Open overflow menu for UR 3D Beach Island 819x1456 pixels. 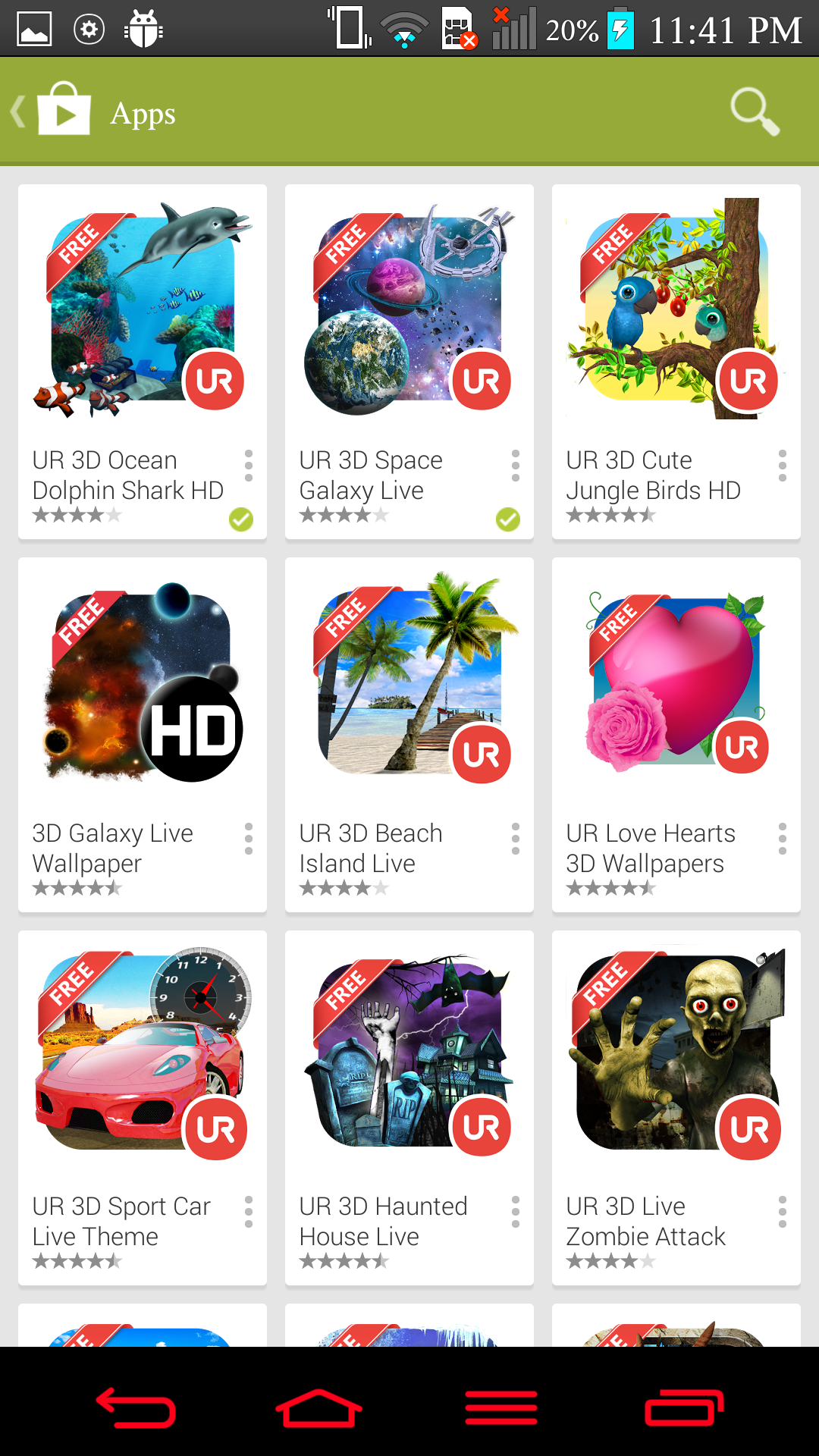[516, 838]
